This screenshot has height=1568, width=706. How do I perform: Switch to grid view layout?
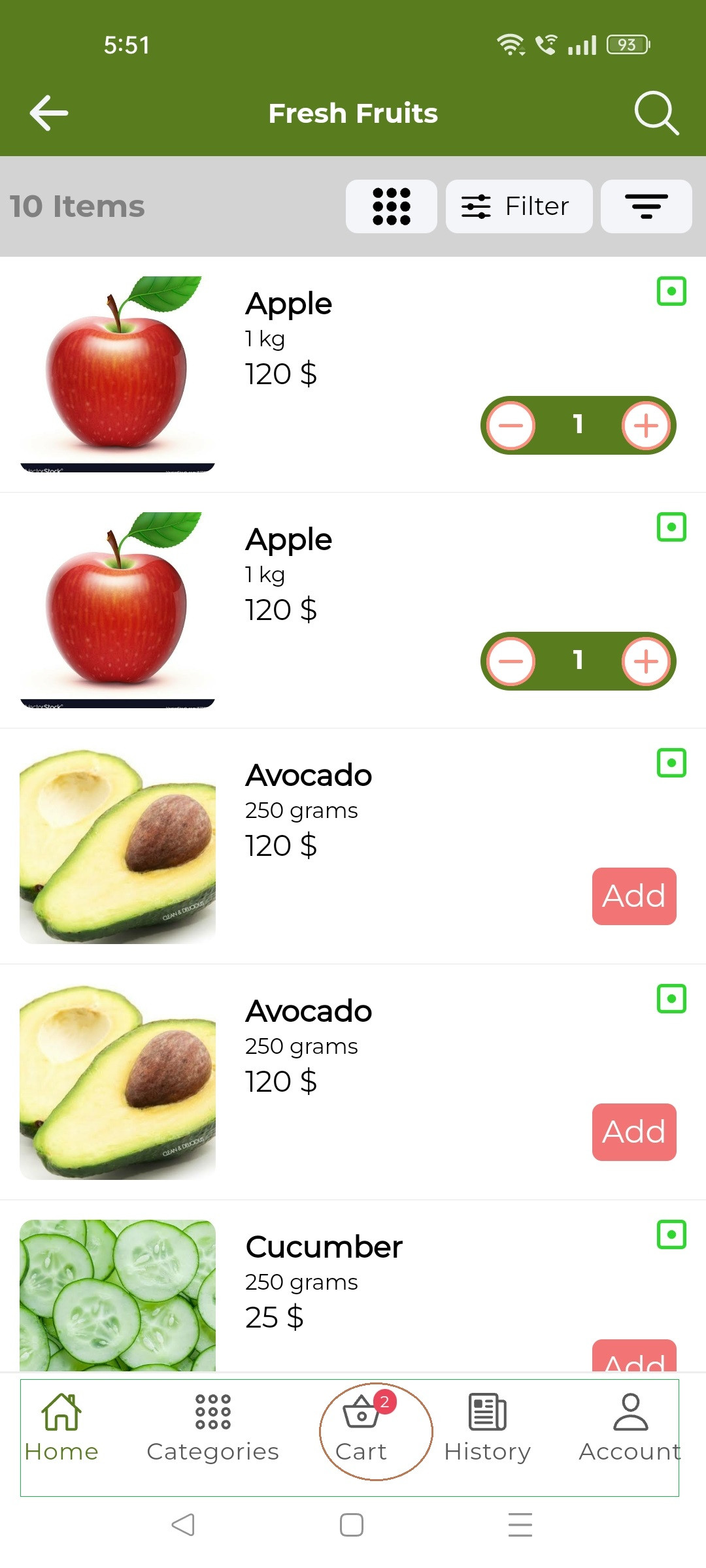tap(391, 206)
